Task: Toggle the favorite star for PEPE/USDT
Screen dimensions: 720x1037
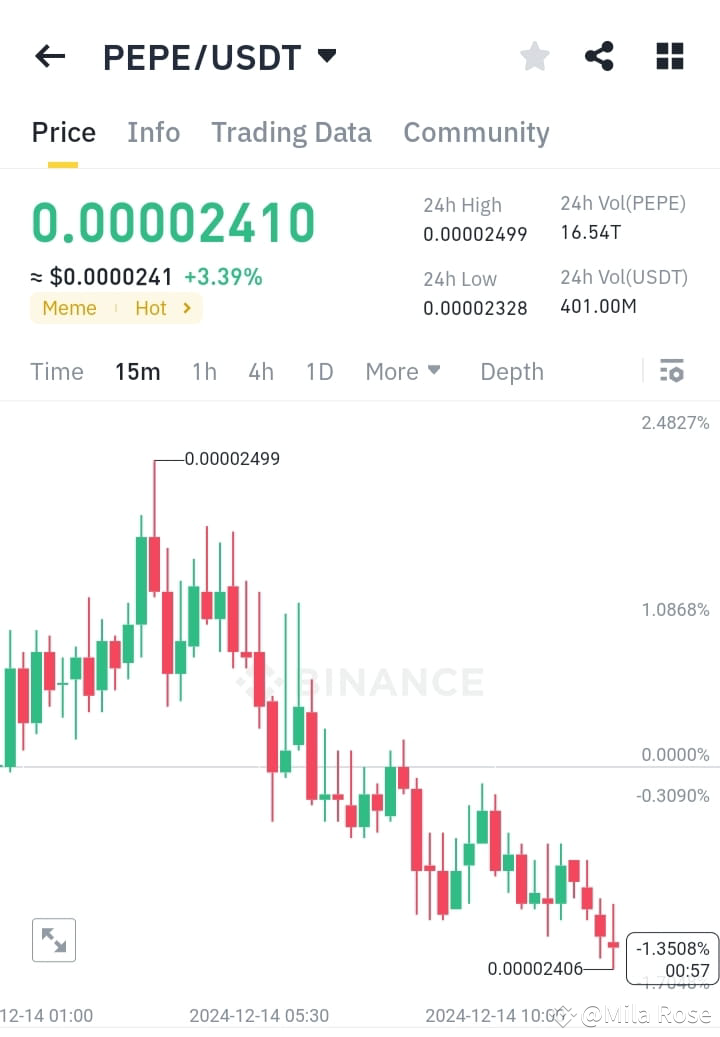Action: 534,56
